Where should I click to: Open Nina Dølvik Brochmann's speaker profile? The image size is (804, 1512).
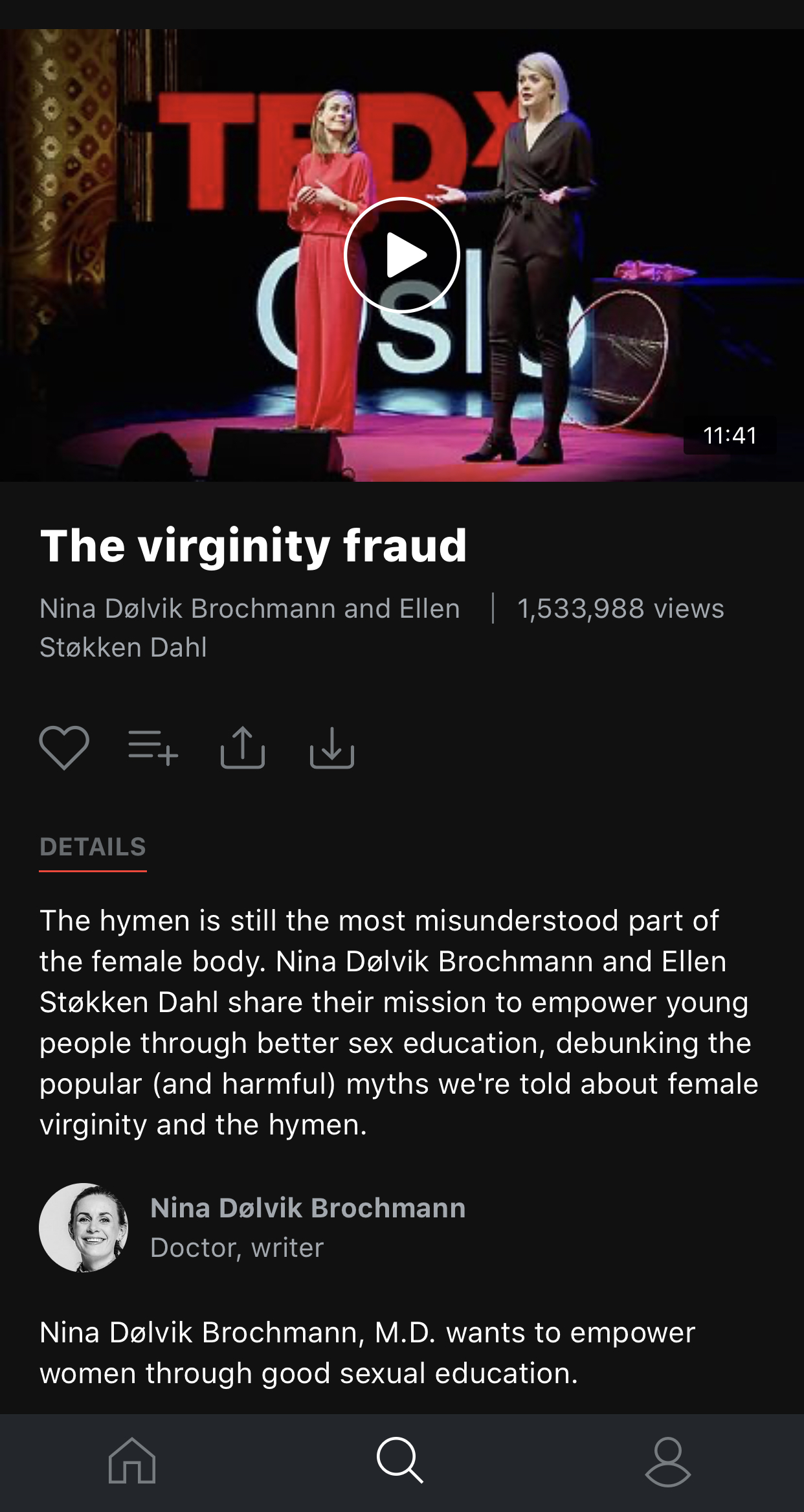point(307,1208)
